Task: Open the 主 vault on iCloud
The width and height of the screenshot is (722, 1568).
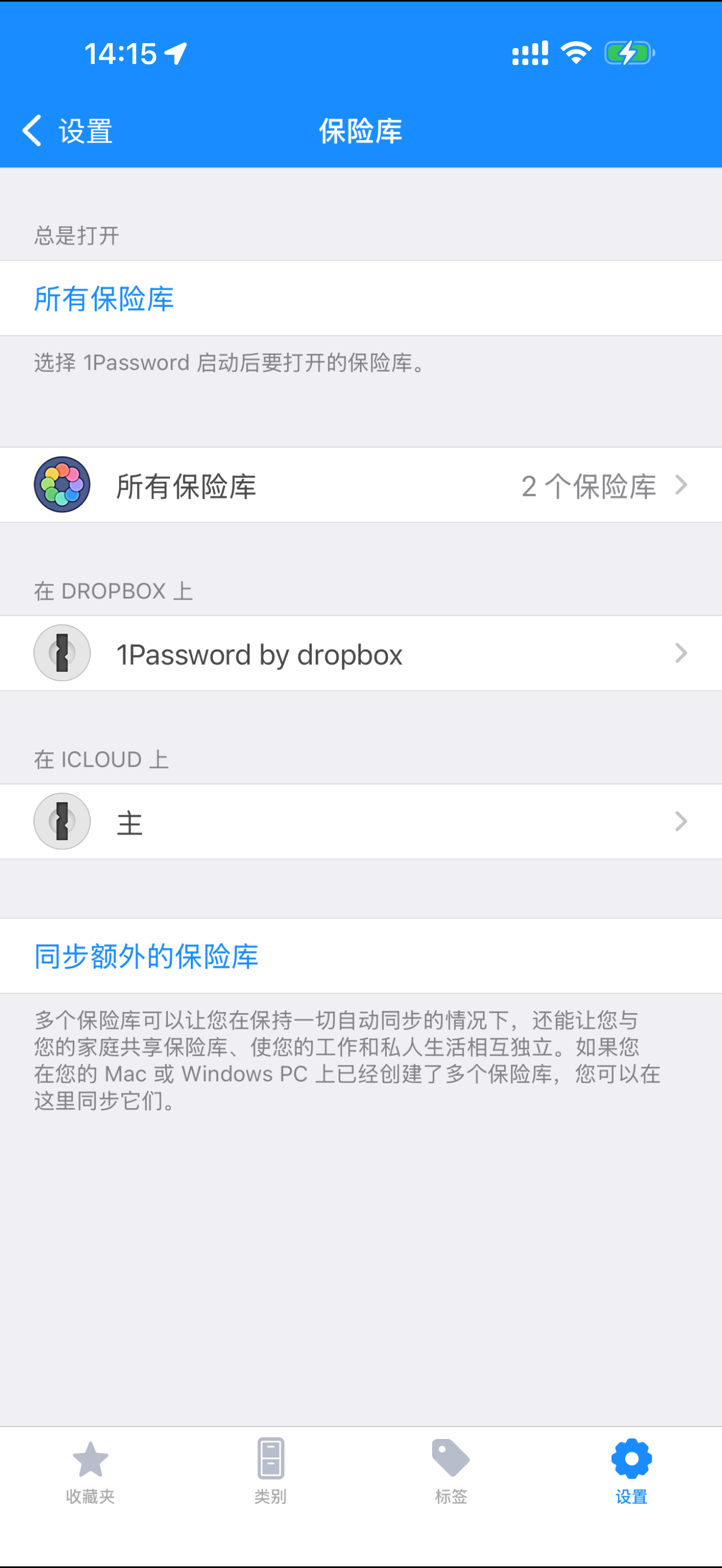Action: 360,822
